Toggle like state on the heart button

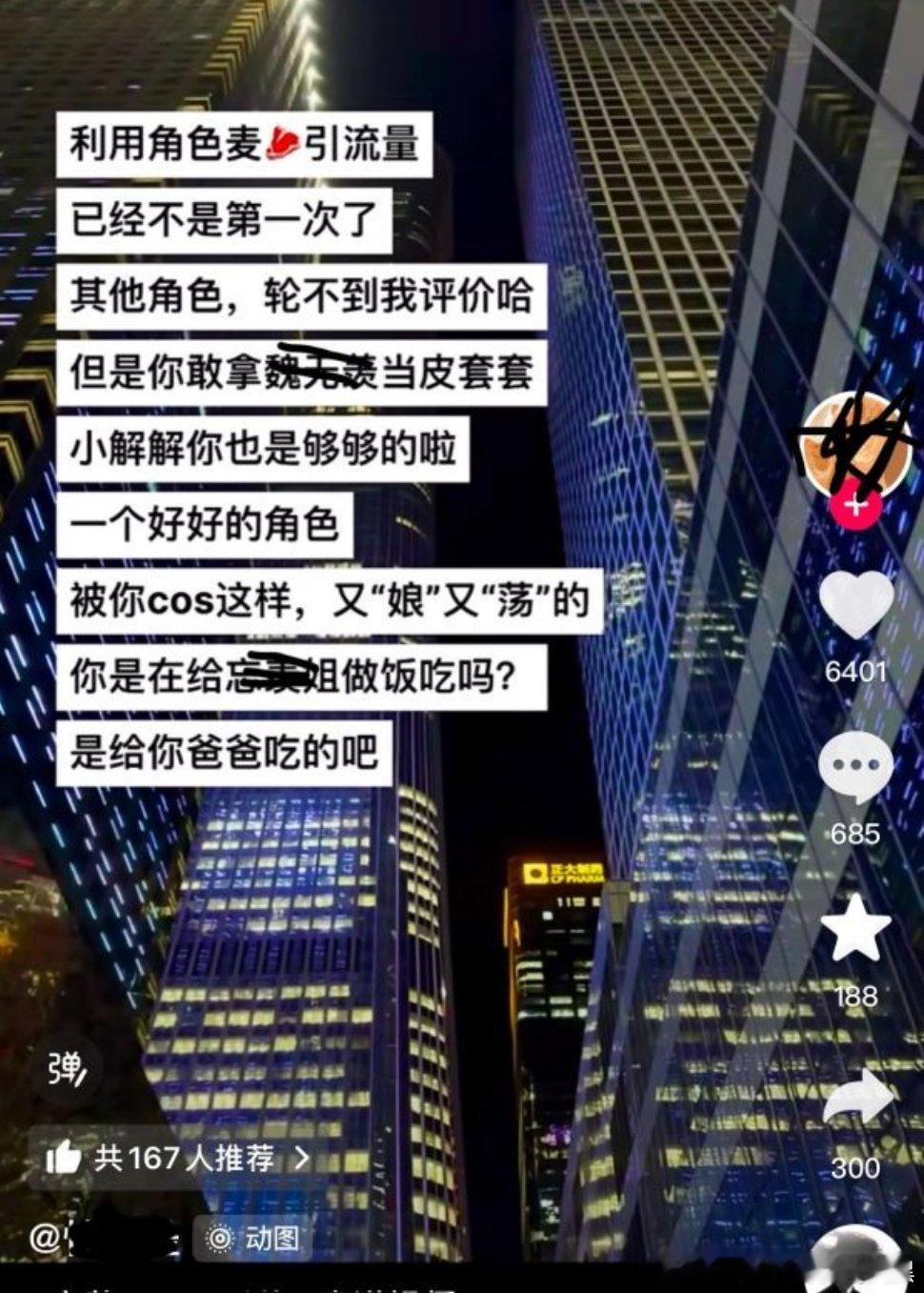856,604
